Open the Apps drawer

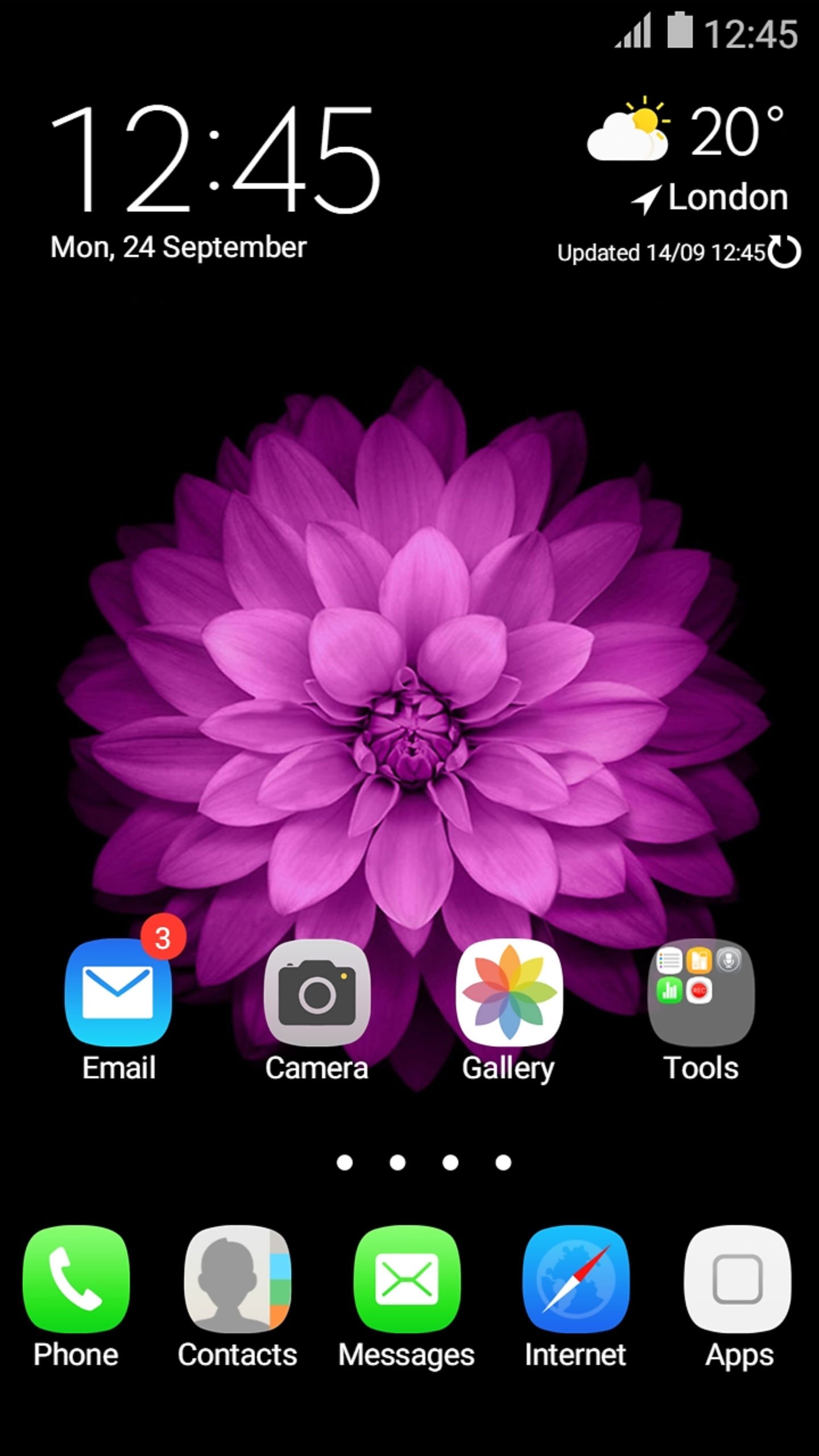click(738, 1279)
